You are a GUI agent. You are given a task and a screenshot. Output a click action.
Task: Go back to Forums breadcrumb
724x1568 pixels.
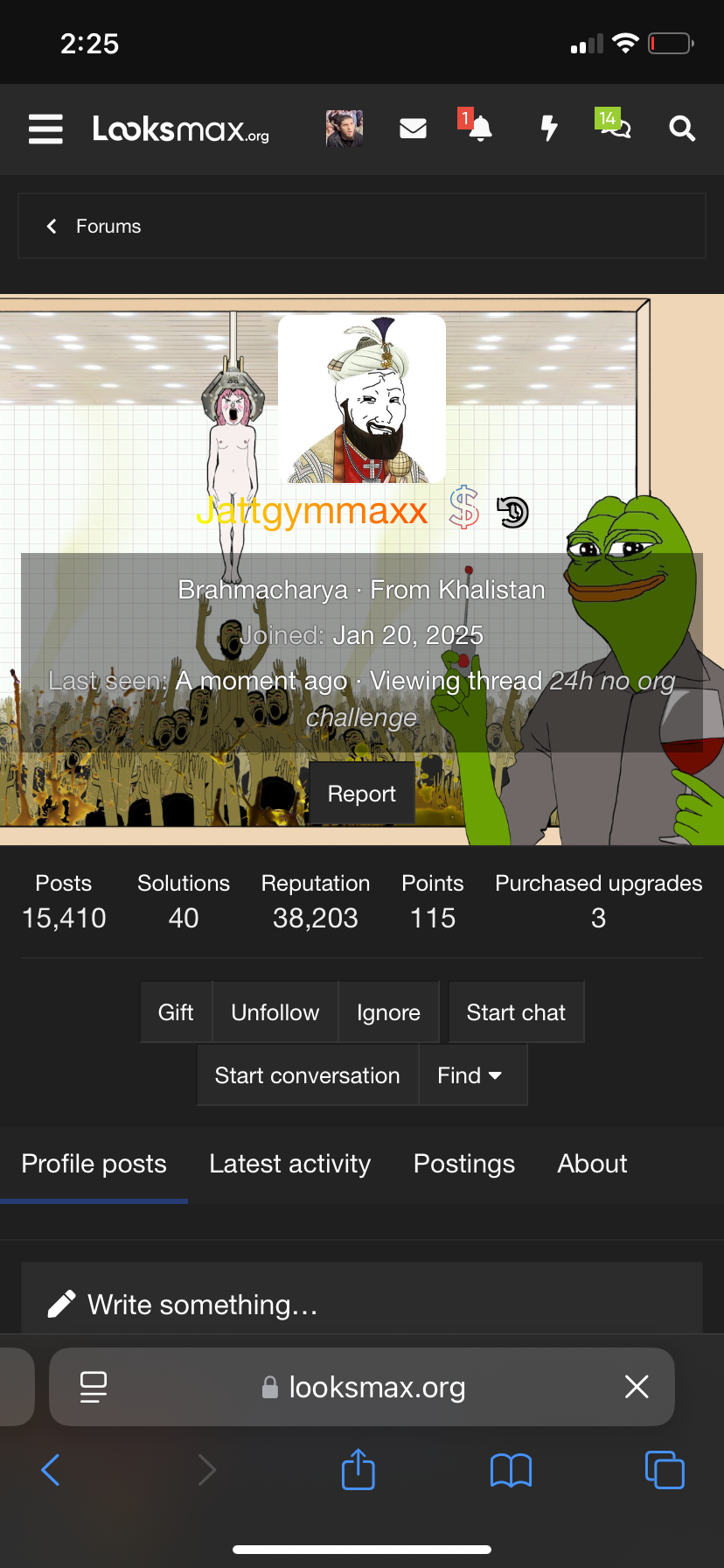point(108,227)
